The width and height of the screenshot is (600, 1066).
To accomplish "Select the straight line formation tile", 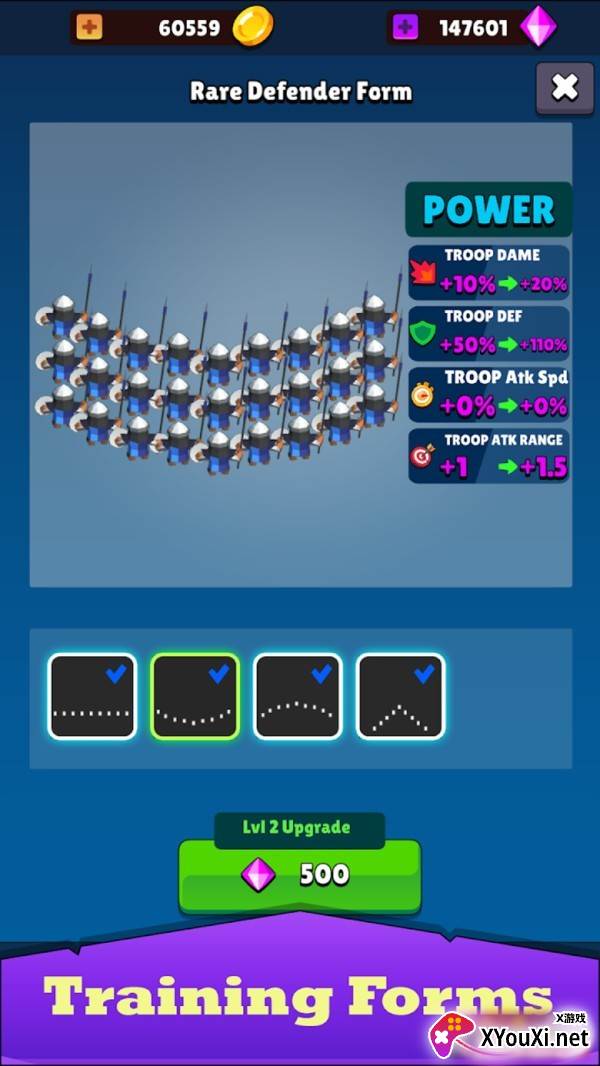I will [92, 696].
